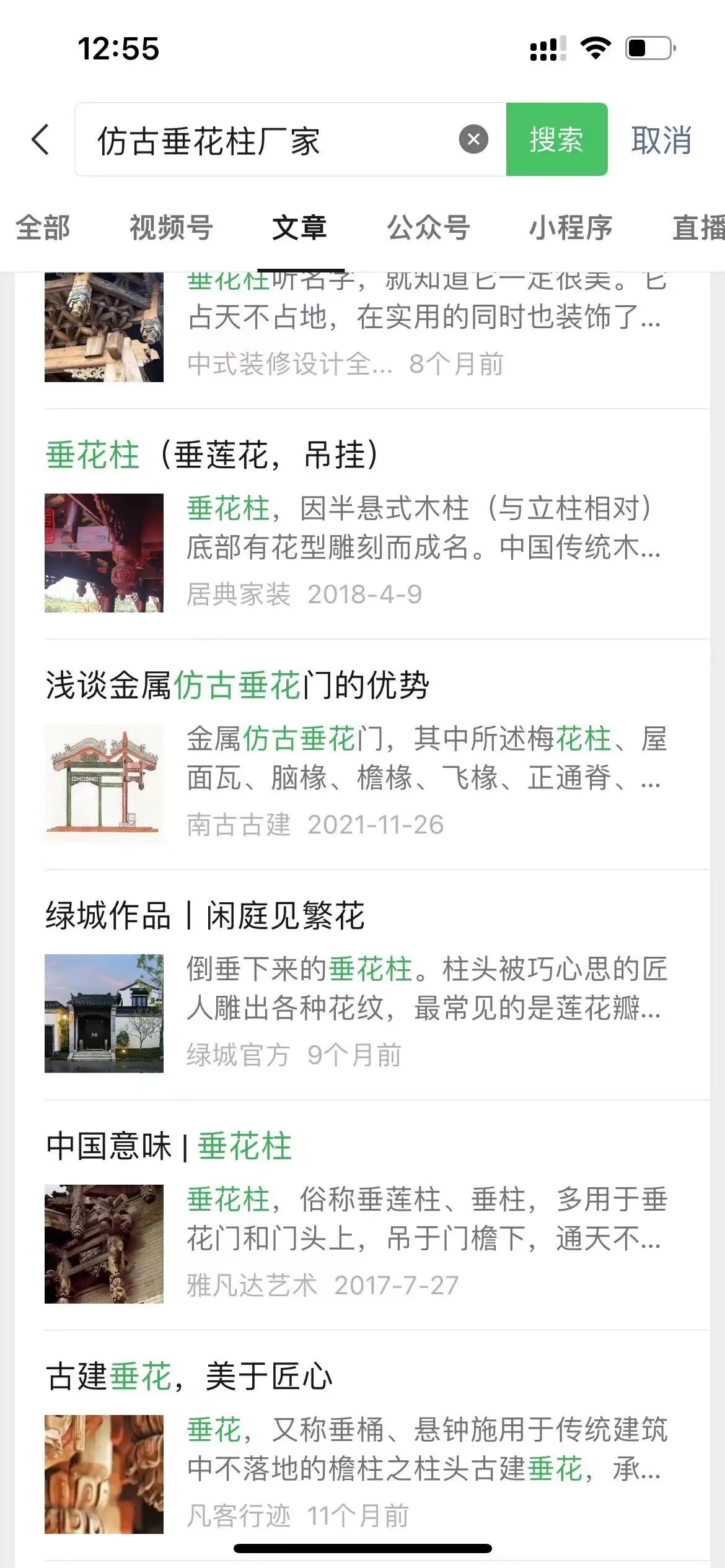Go back using the left arrow
Screen dimensions: 725x1568
pos(40,139)
